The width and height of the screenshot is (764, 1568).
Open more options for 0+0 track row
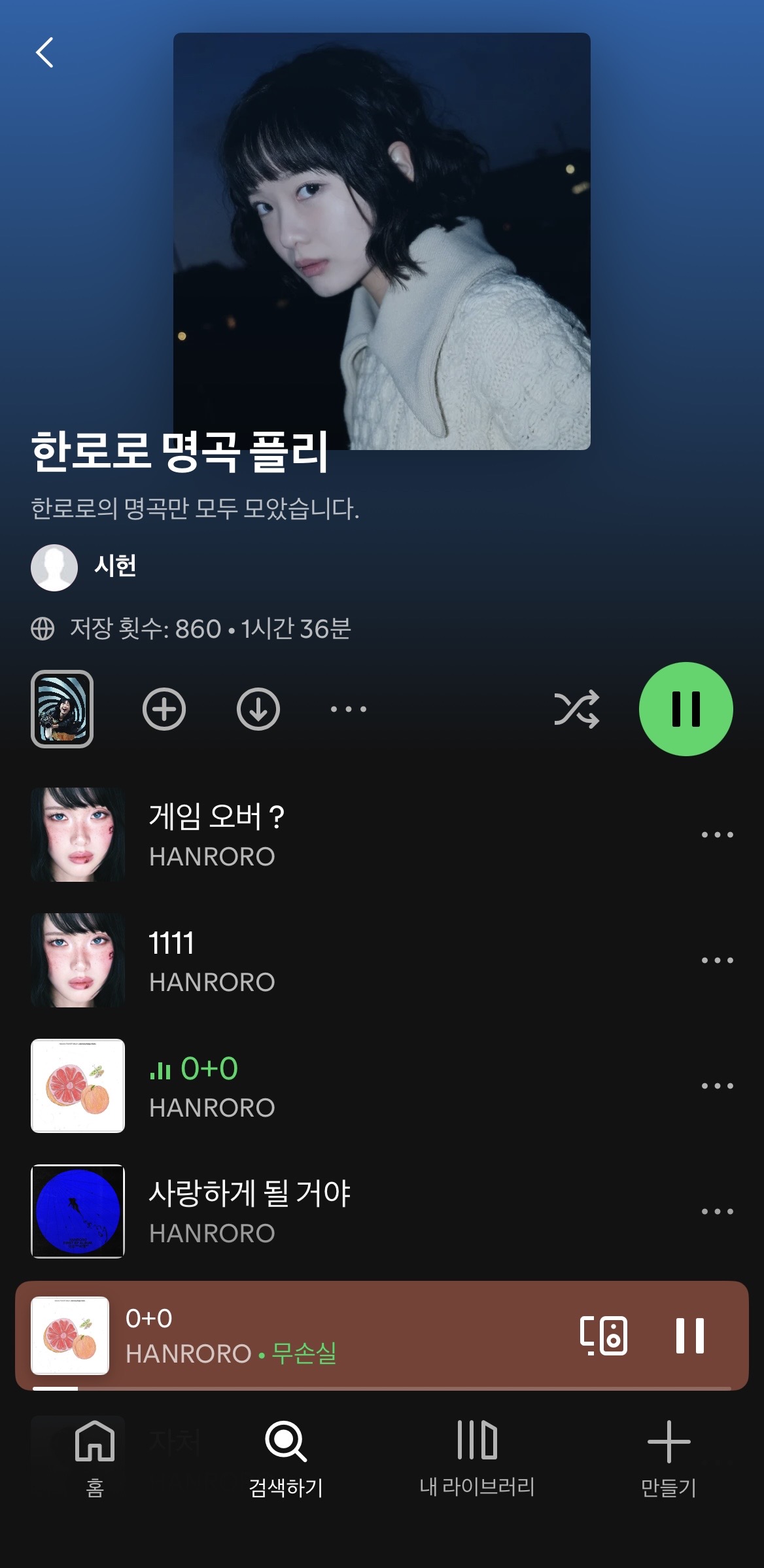pos(717,1086)
